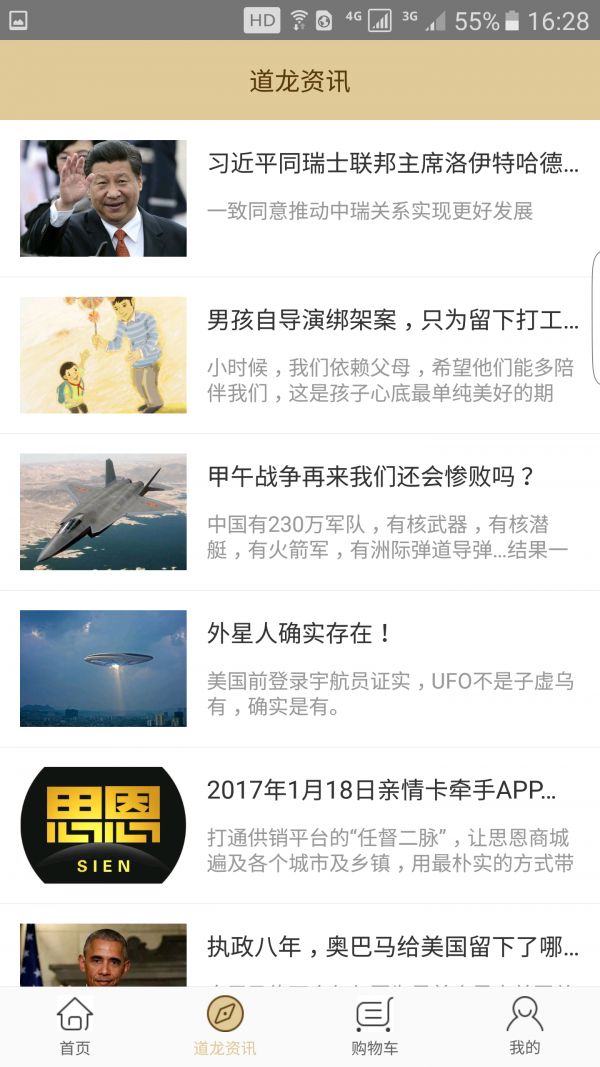Open the 我的 profile tab

pos(524,1027)
